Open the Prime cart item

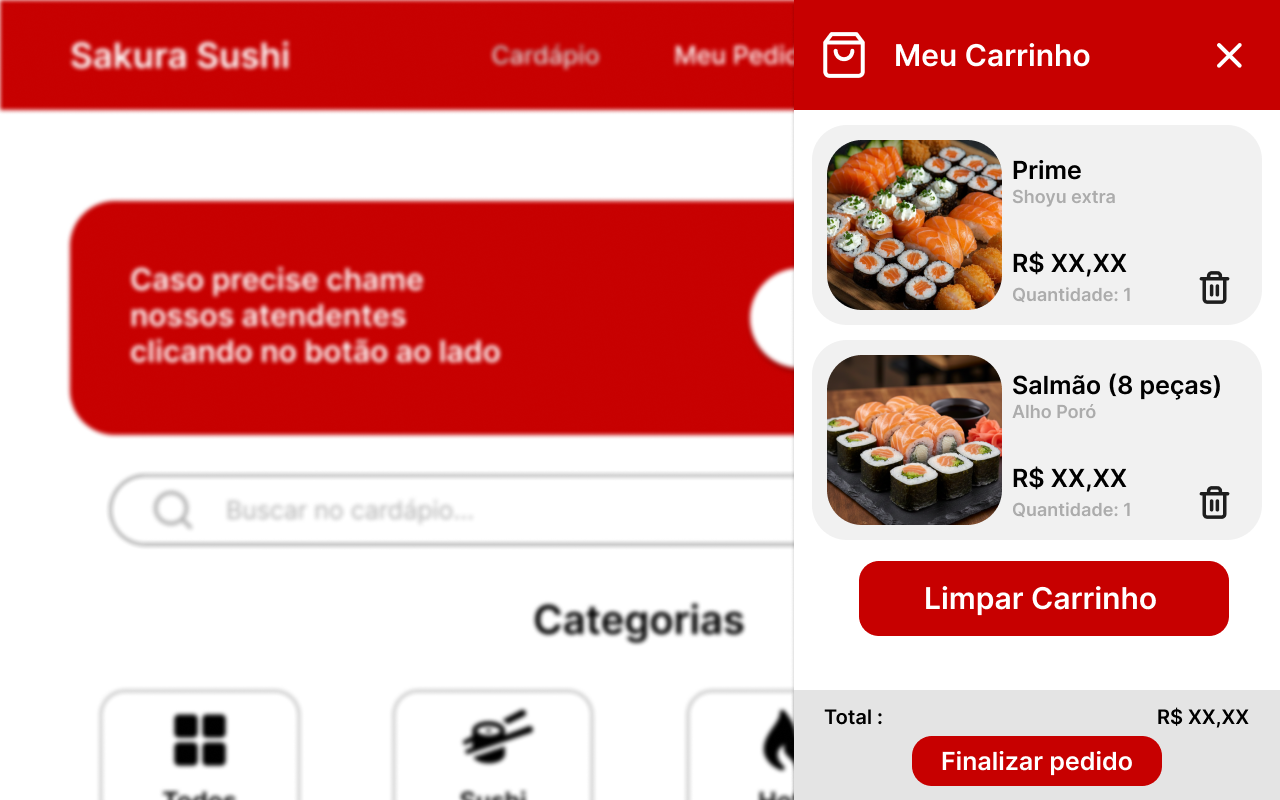(1046, 171)
